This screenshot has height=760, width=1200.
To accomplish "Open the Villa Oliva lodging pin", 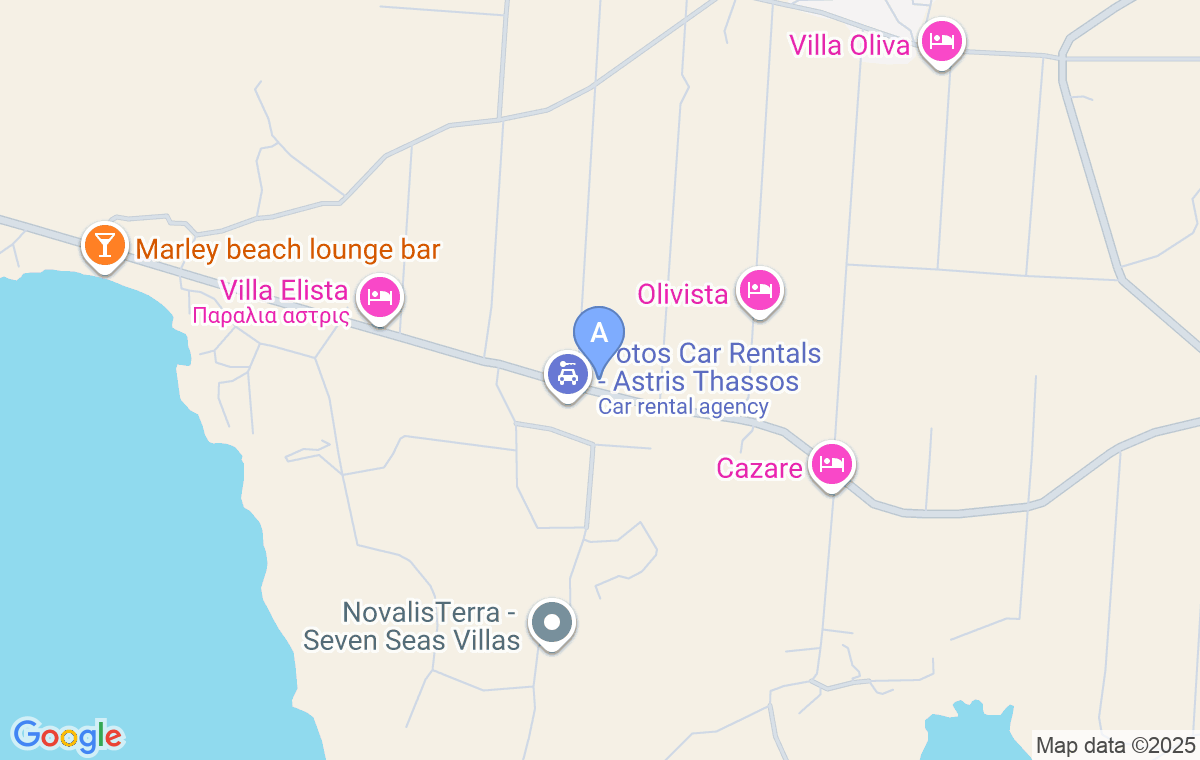I will [x=941, y=42].
